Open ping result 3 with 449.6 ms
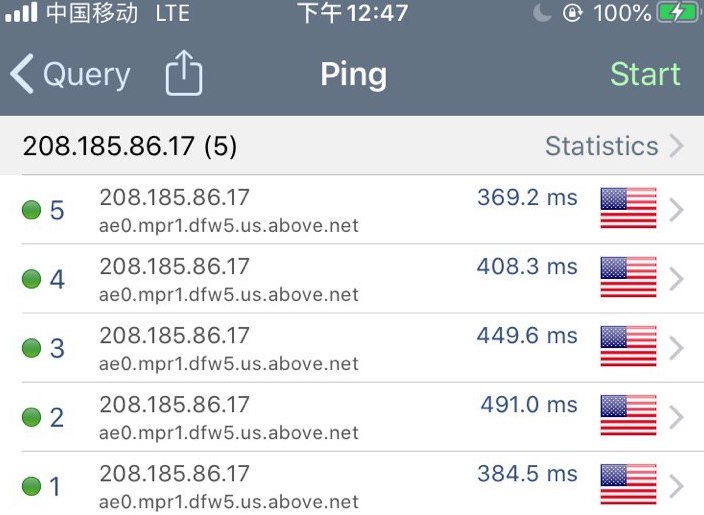704x515 pixels. pyautogui.click(x=350, y=348)
